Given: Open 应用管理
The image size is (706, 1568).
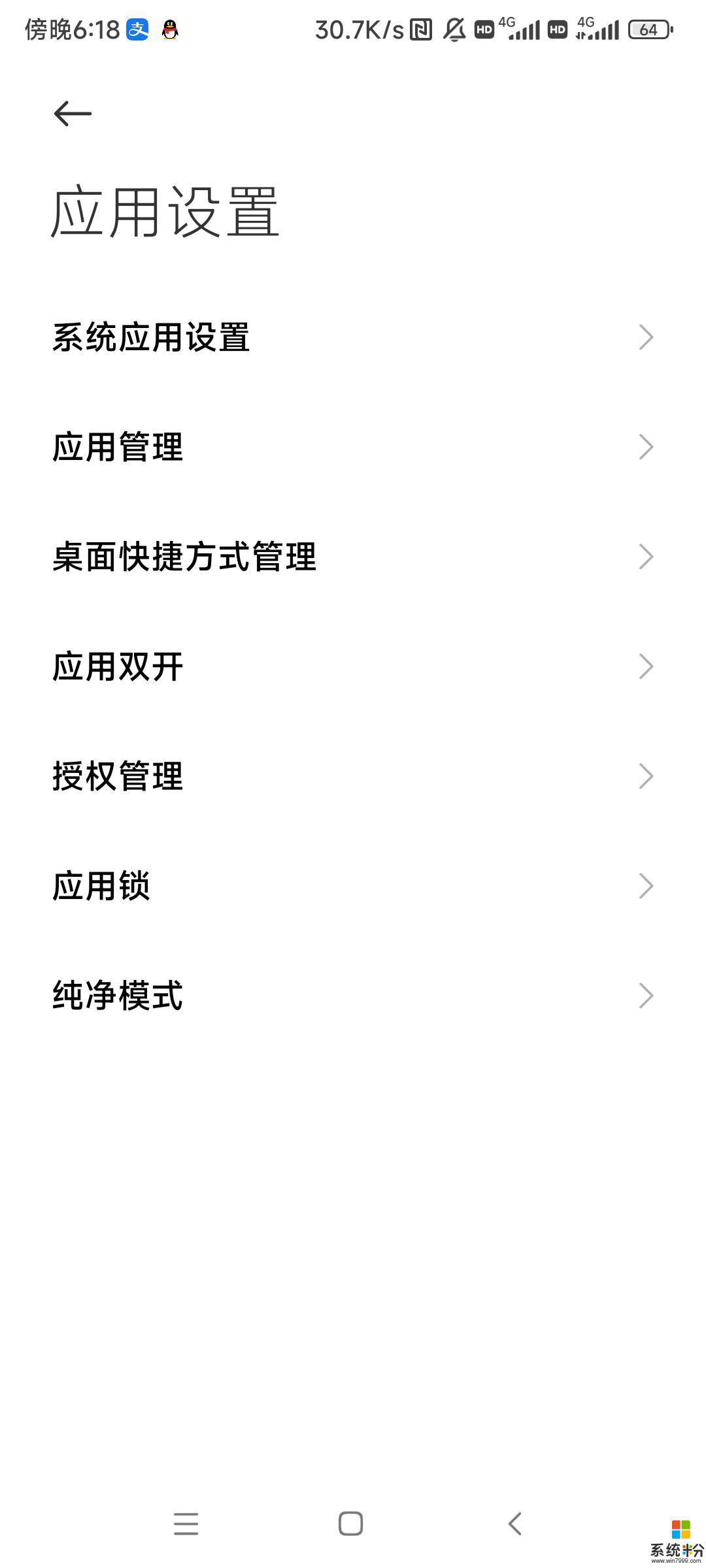Looking at the screenshot, I should (353, 448).
